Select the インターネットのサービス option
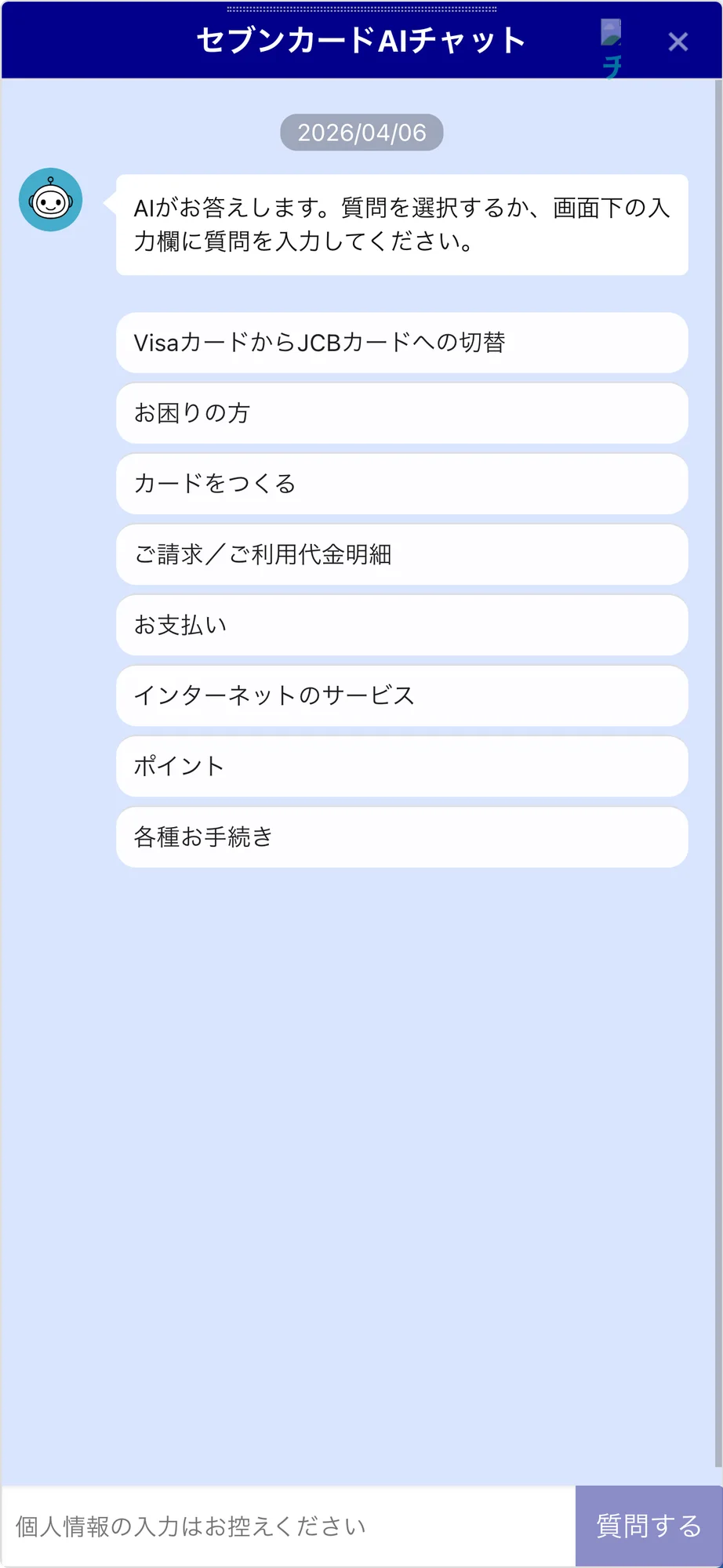The image size is (723, 1568). pos(401,695)
